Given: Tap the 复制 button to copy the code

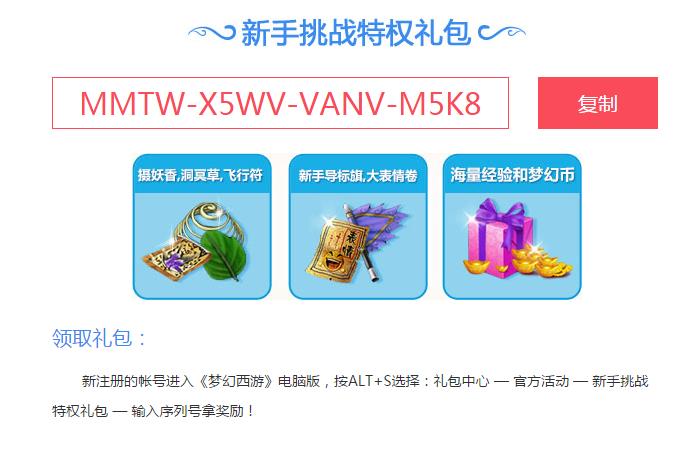Looking at the screenshot, I should tap(597, 103).
